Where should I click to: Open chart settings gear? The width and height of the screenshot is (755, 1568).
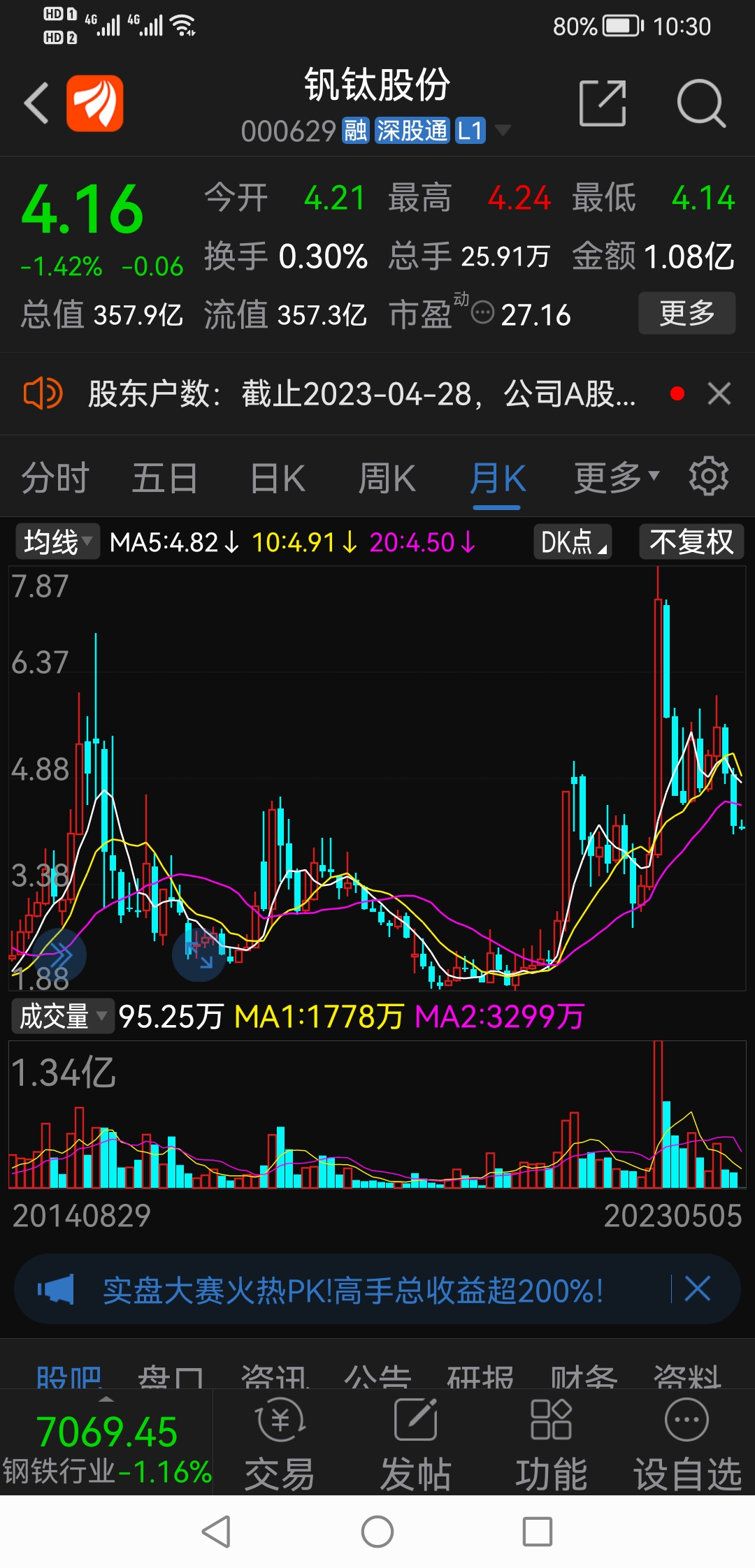click(x=709, y=477)
